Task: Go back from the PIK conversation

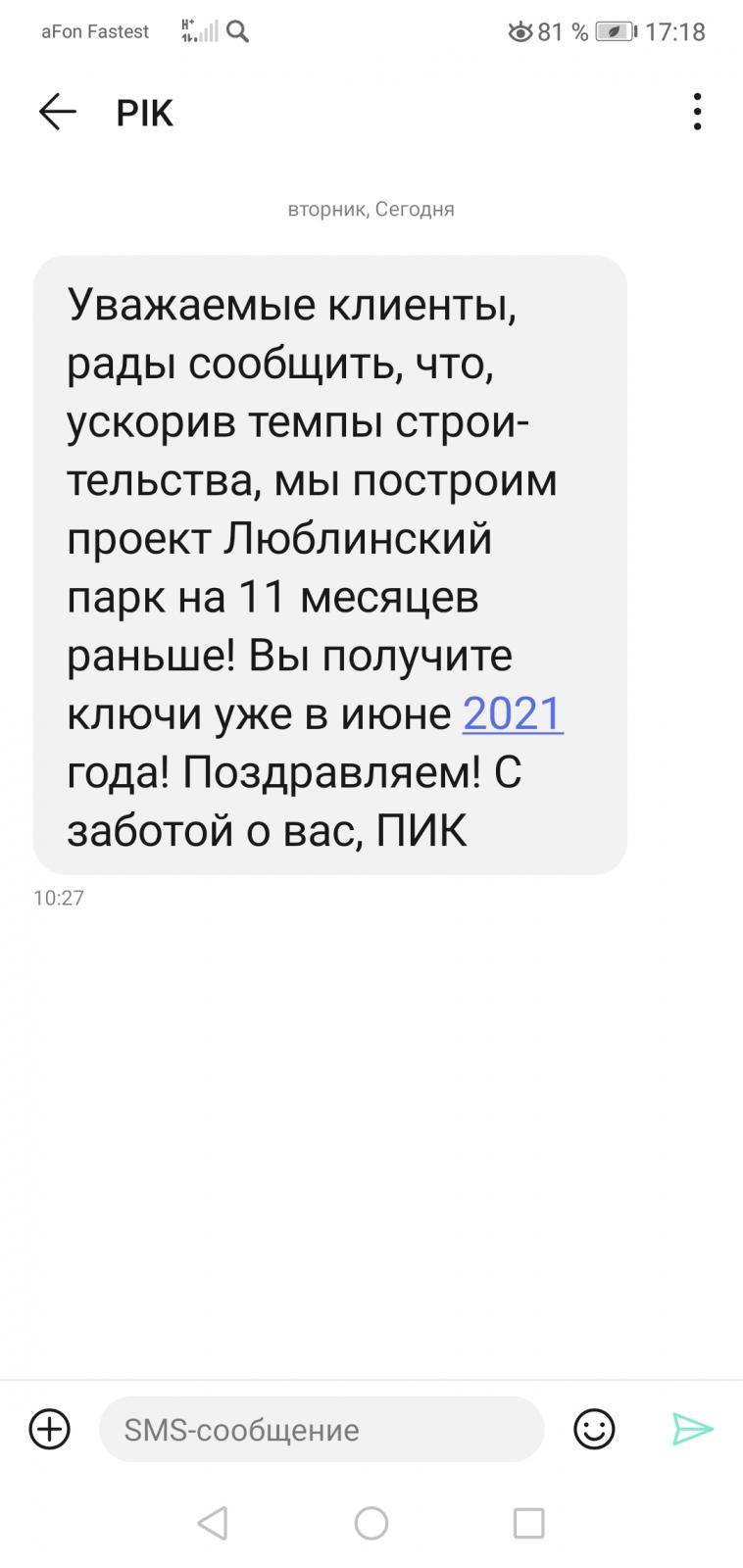Action: coord(57,113)
